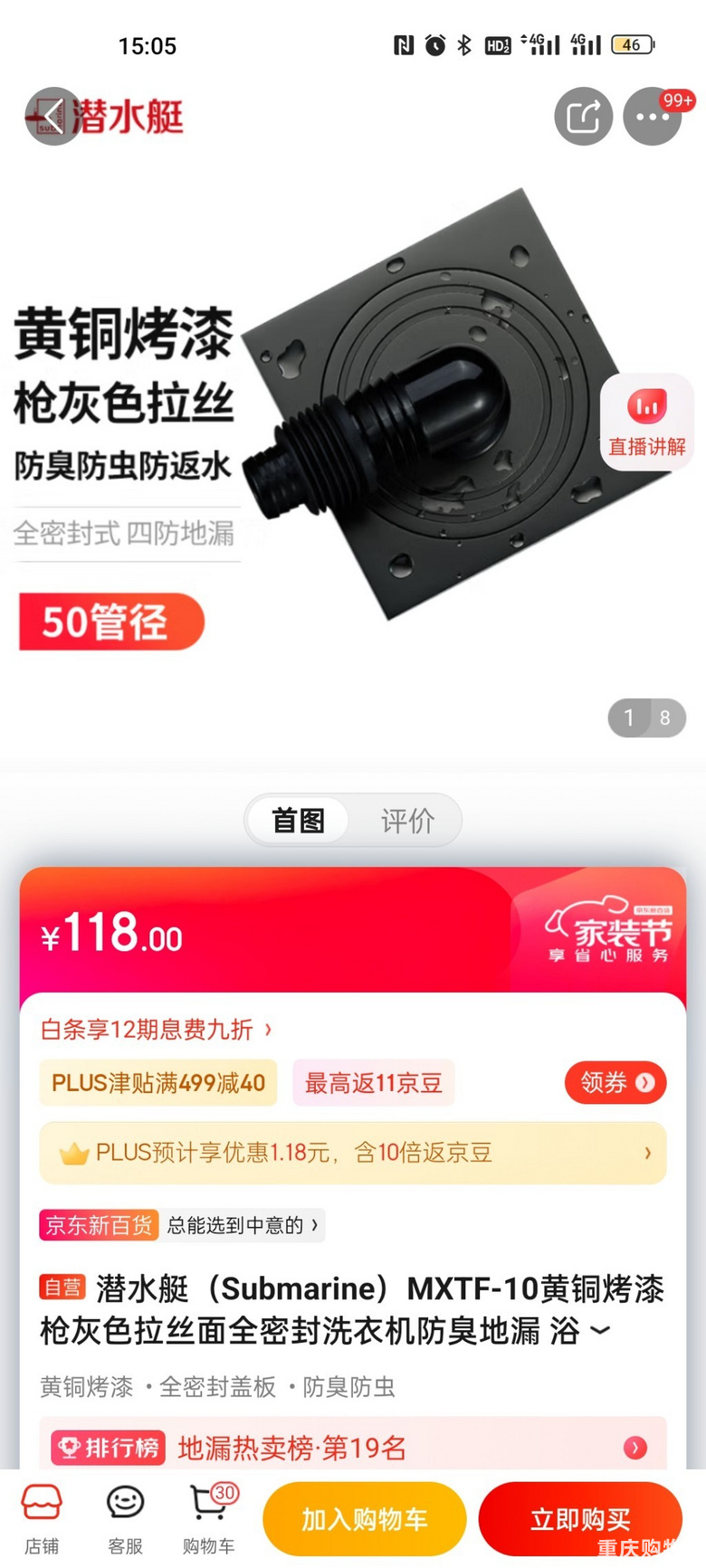Switch to the 评价 tab
This screenshot has height=1568, width=706.
[x=407, y=821]
